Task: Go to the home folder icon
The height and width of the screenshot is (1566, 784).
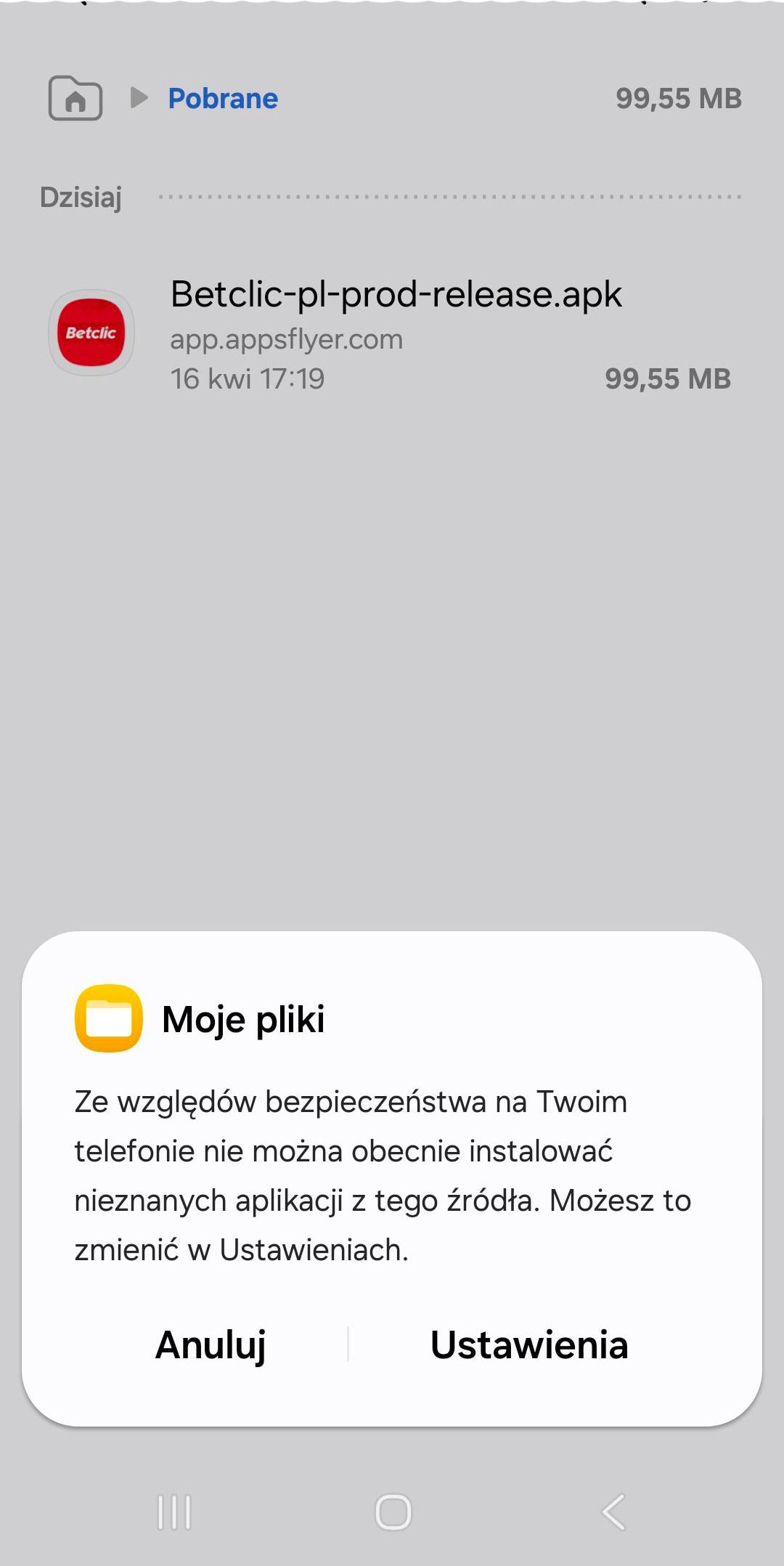Action: pyautogui.click(x=75, y=98)
